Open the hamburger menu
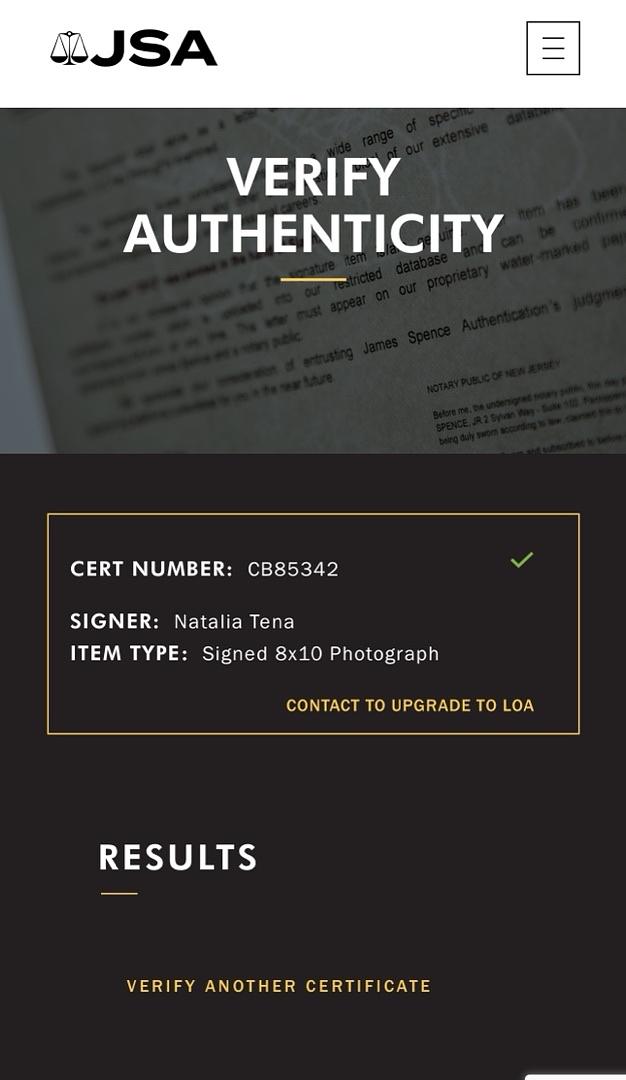626x1080 pixels. pos(553,48)
